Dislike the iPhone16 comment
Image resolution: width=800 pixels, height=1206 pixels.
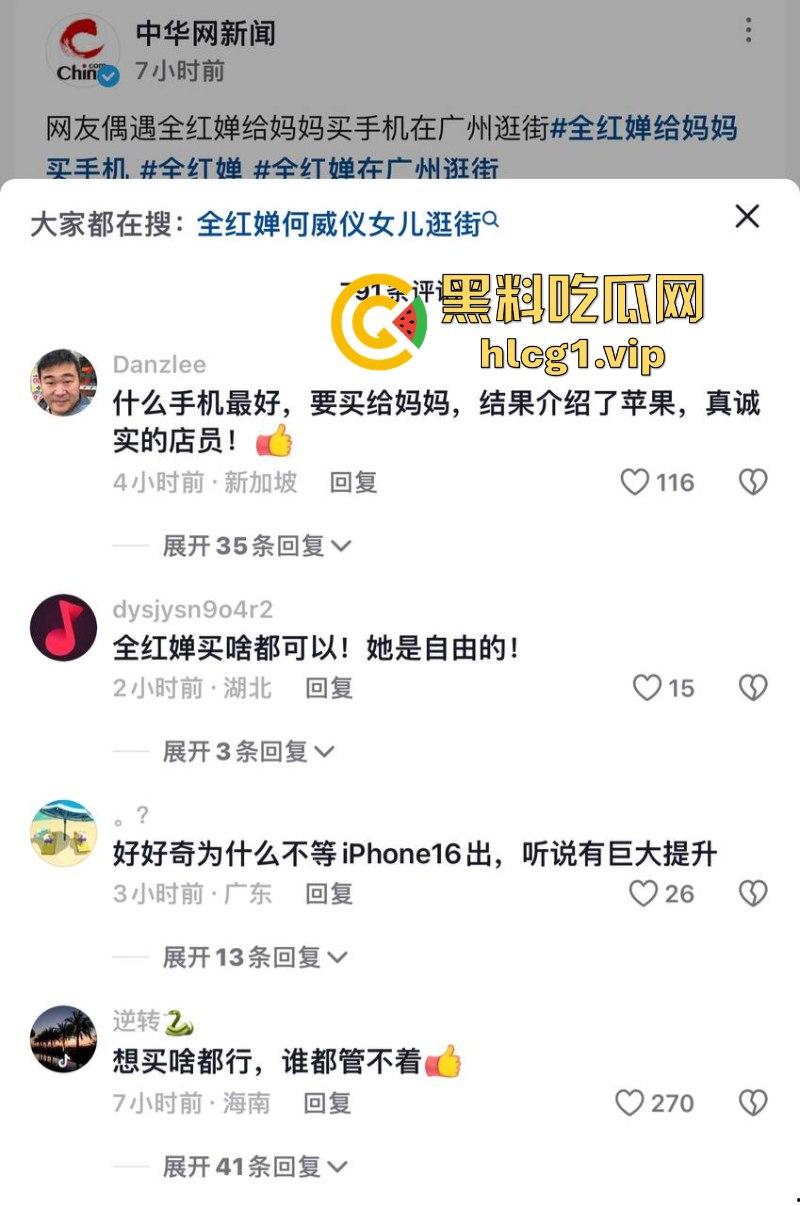pos(752,893)
